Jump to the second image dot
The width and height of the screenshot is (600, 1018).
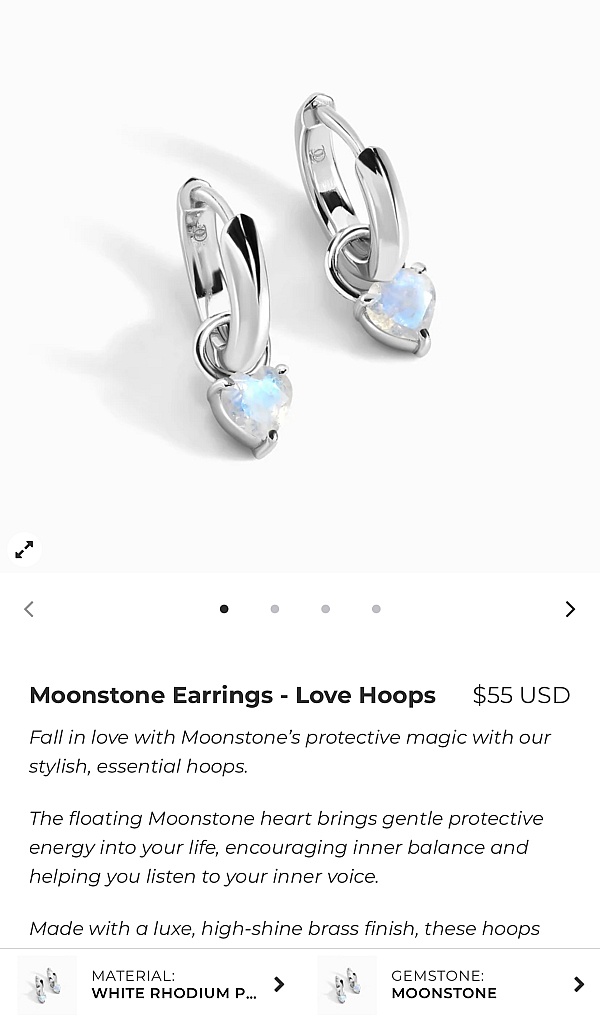coord(275,609)
